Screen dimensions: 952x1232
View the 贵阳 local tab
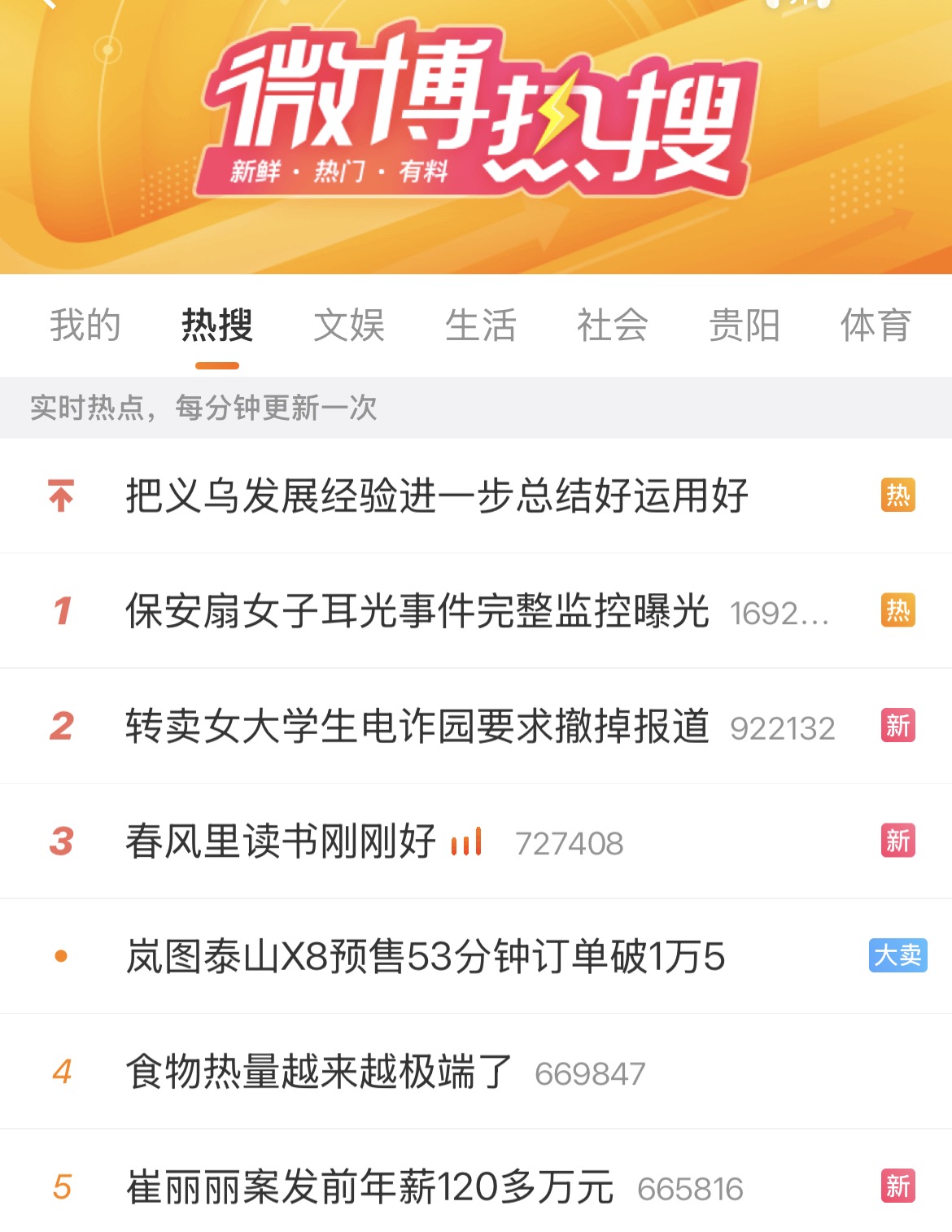[x=744, y=325]
